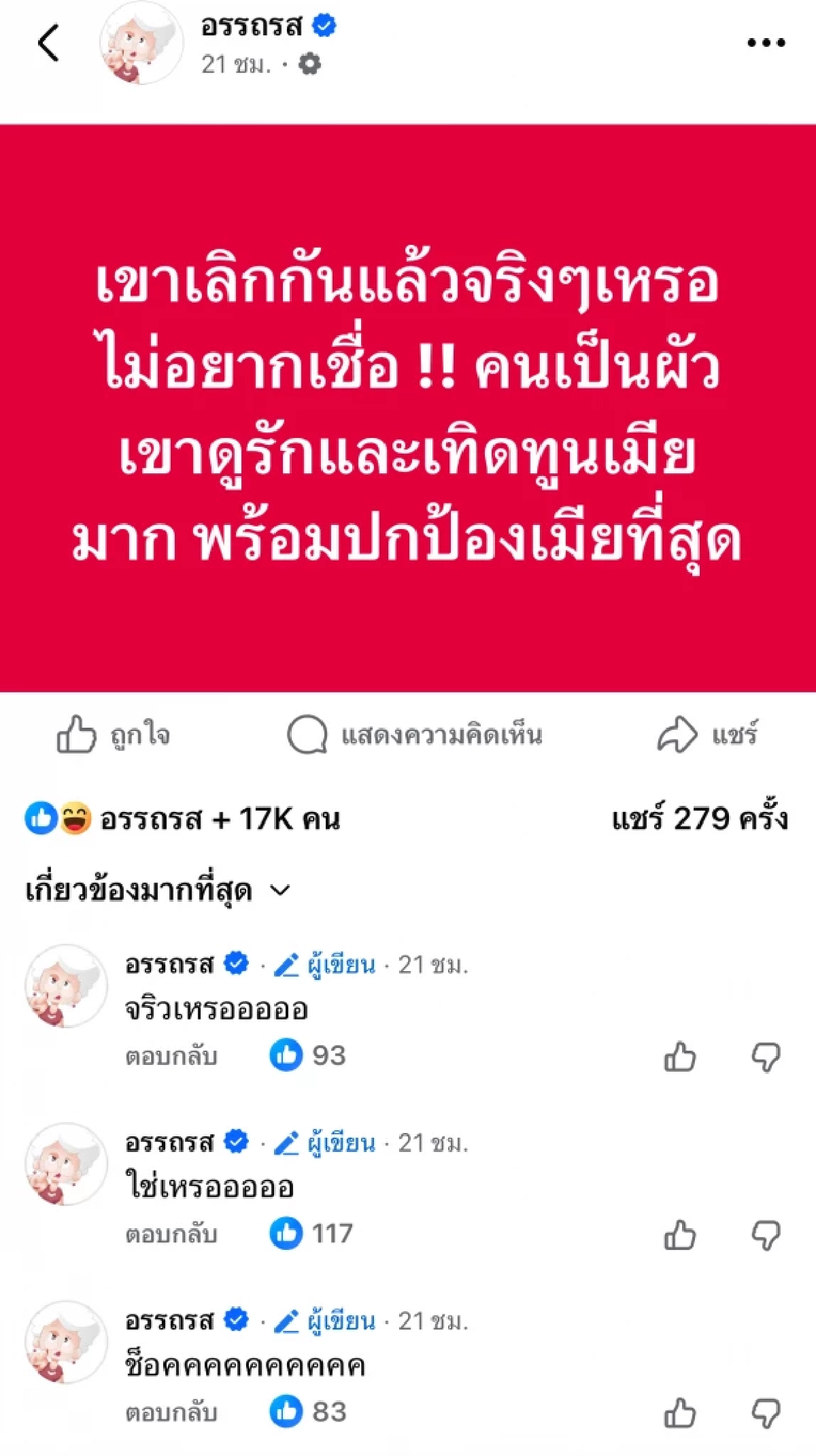Reply with ตอบกลับ under the first comment
This screenshot has height=1456, width=816.
[169, 1056]
